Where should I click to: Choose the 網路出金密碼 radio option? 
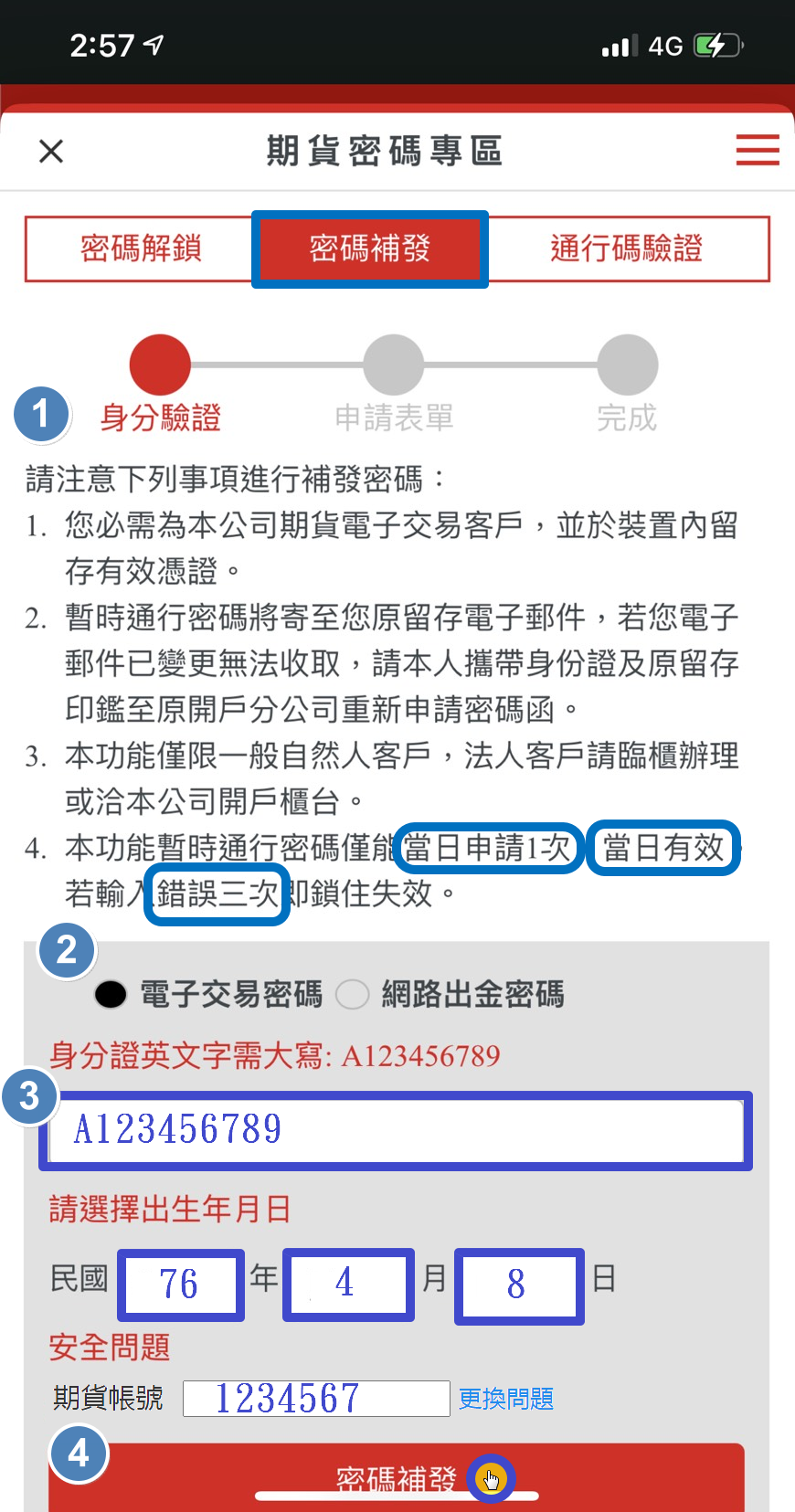point(352,994)
